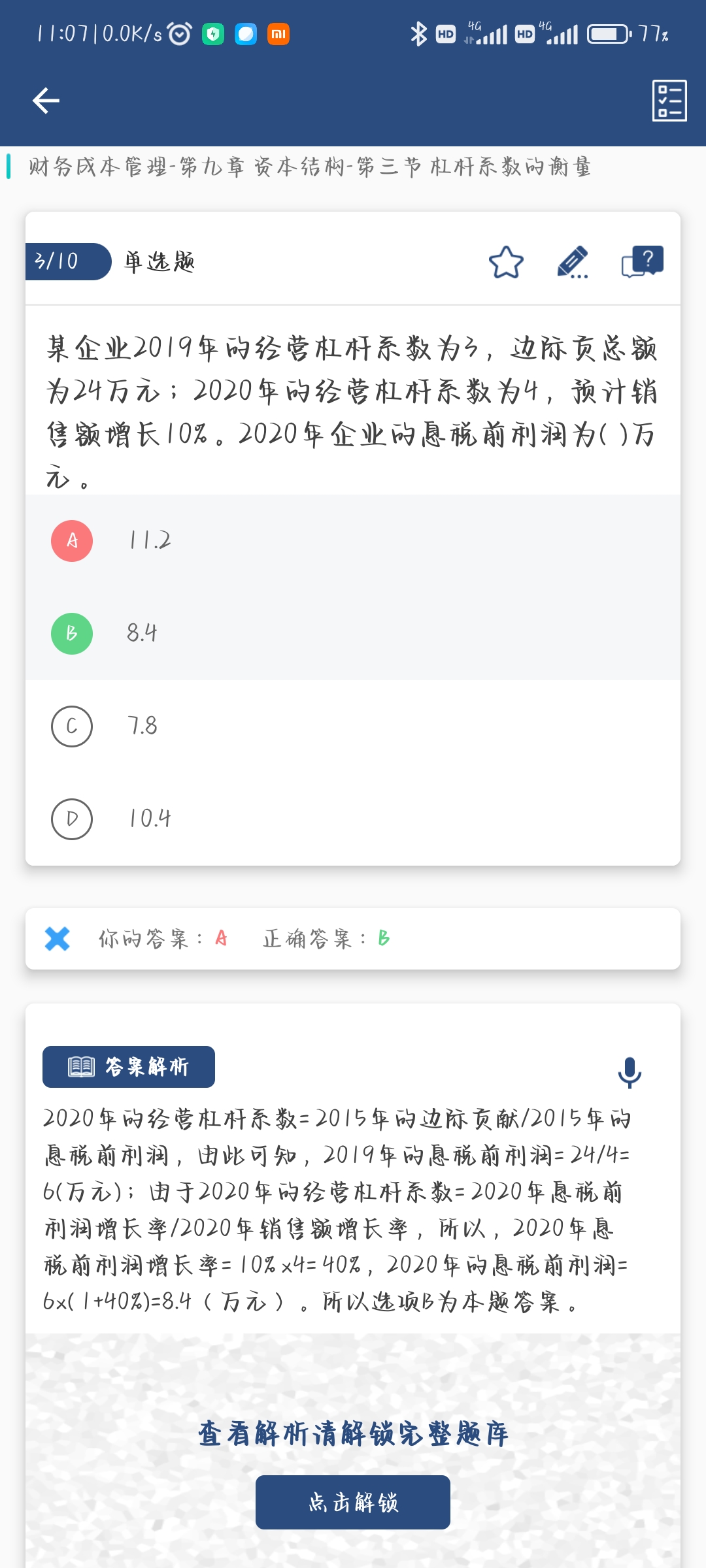Image resolution: width=706 pixels, height=1568 pixels.
Task: Favorite this question with the star
Action: pyautogui.click(x=506, y=263)
